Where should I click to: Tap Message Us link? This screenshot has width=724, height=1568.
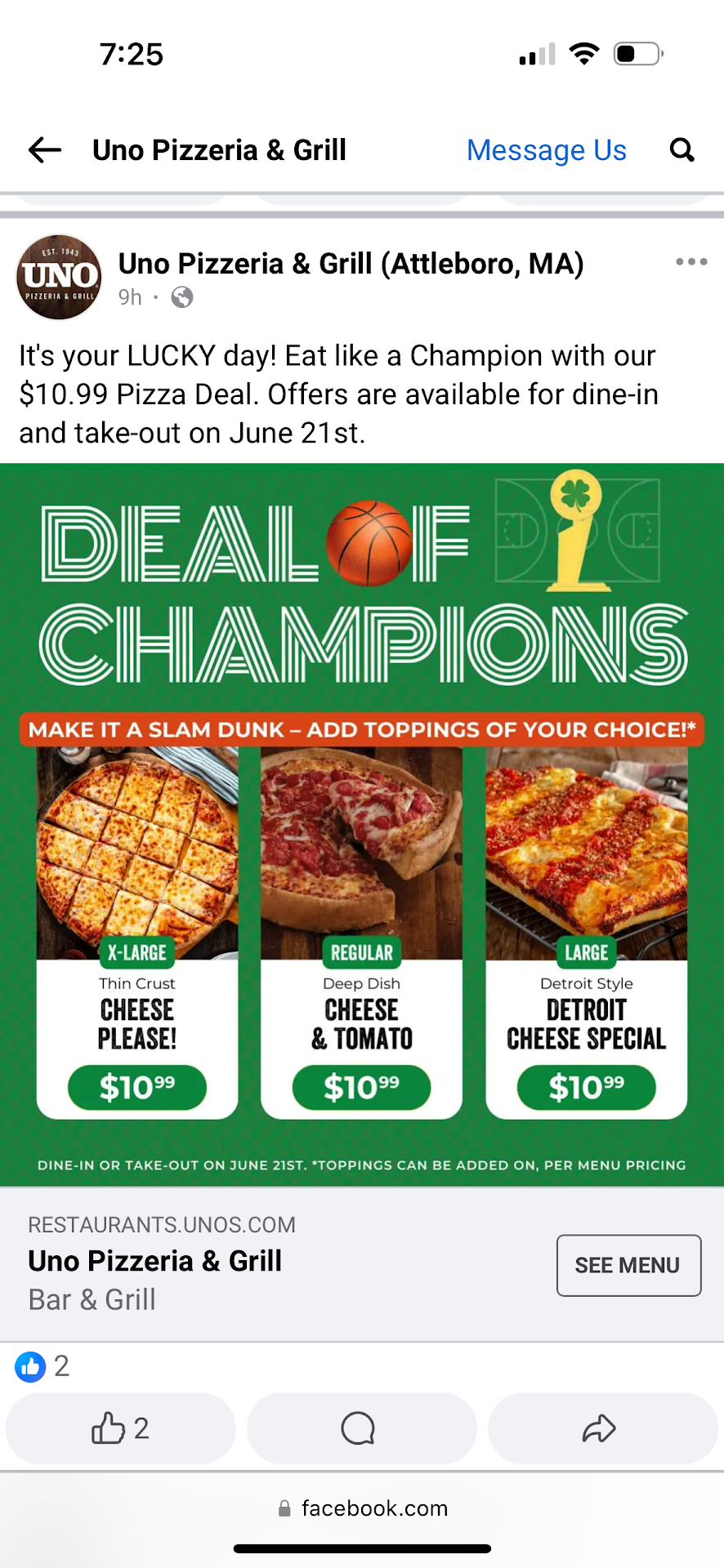point(546,150)
